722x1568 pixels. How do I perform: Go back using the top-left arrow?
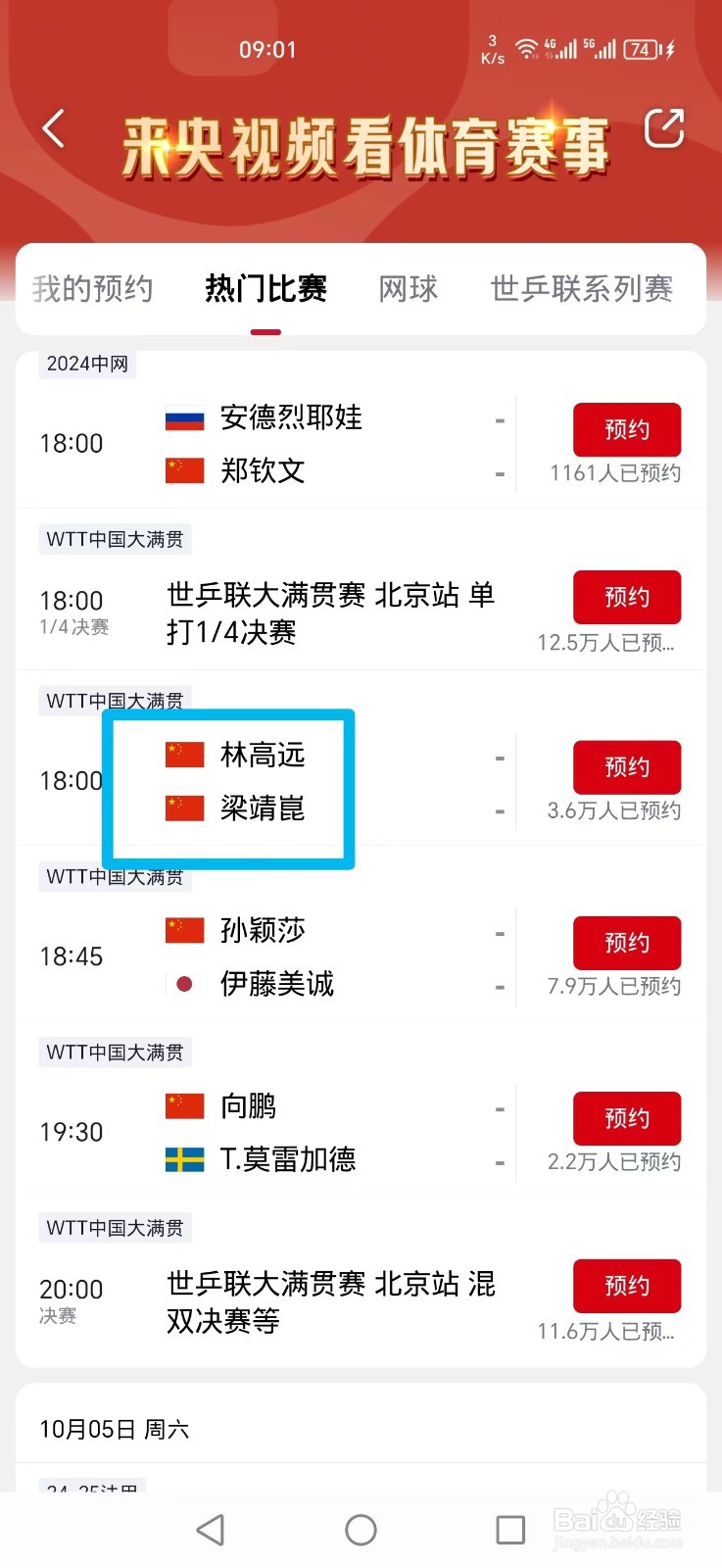point(54,128)
